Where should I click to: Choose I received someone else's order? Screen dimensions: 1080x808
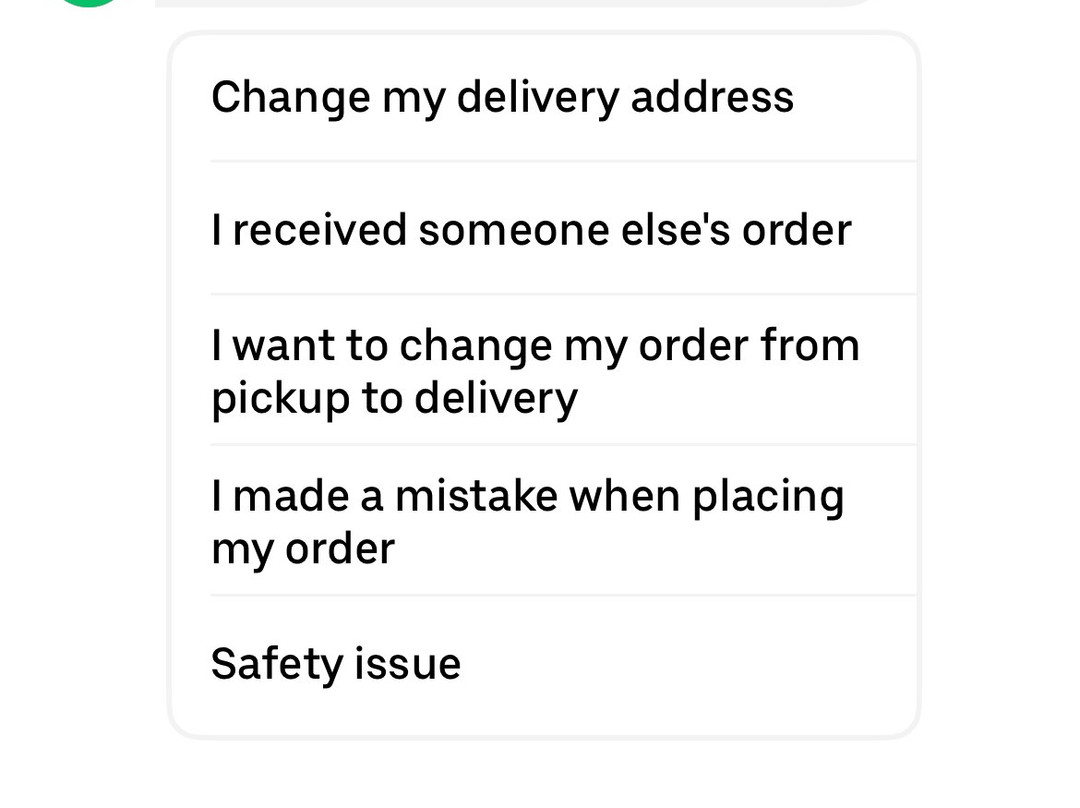531,230
